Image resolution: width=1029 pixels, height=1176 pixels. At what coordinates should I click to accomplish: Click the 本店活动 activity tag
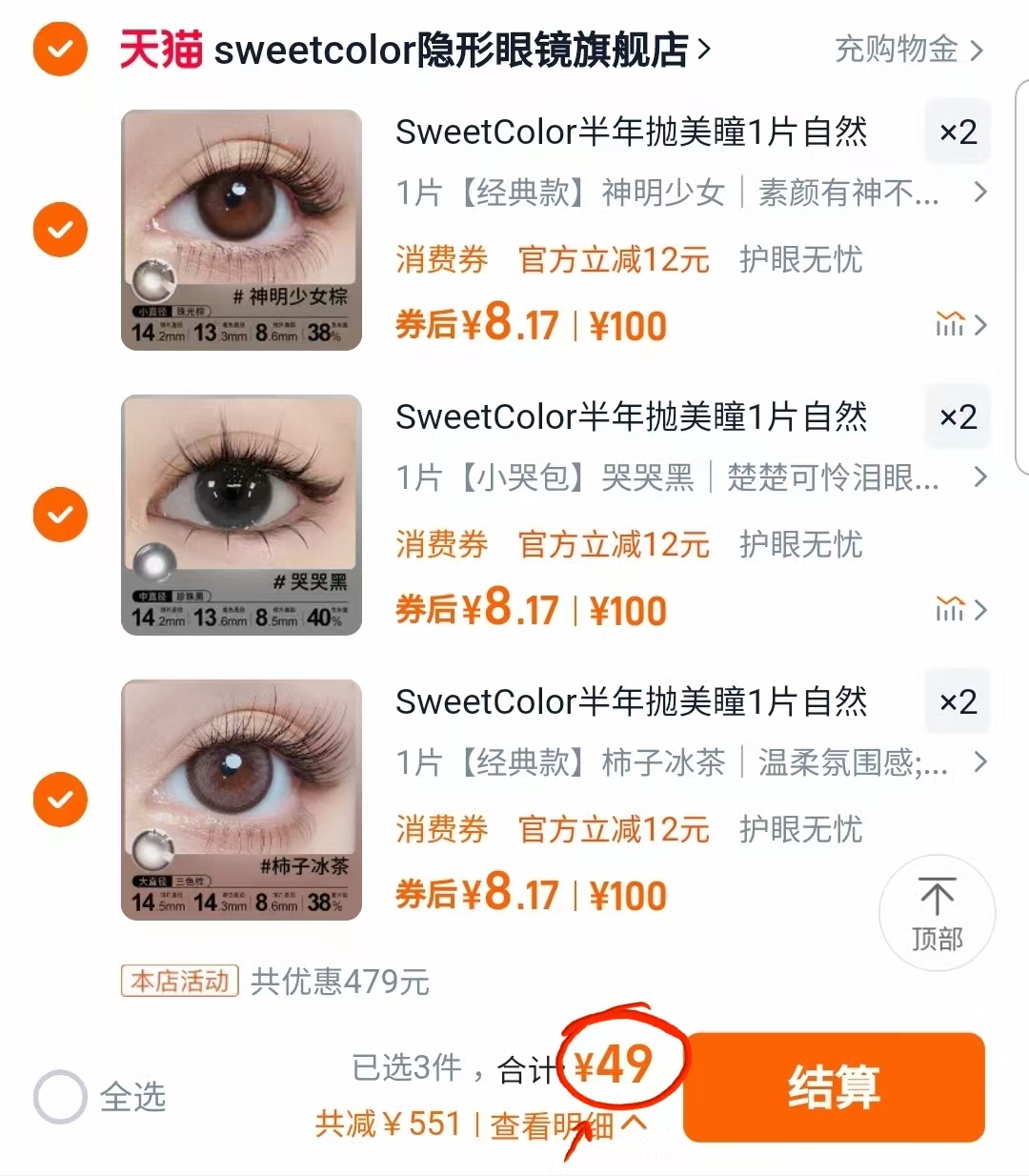click(x=178, y=983)
